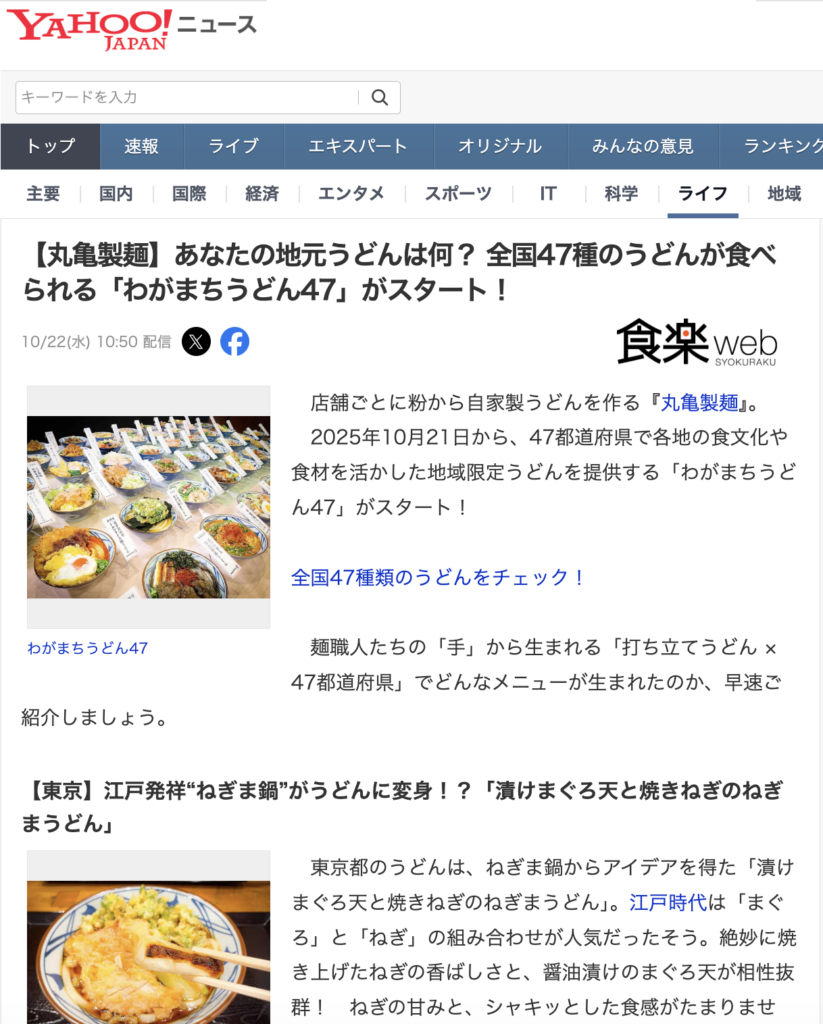Share this article on X

196,341
